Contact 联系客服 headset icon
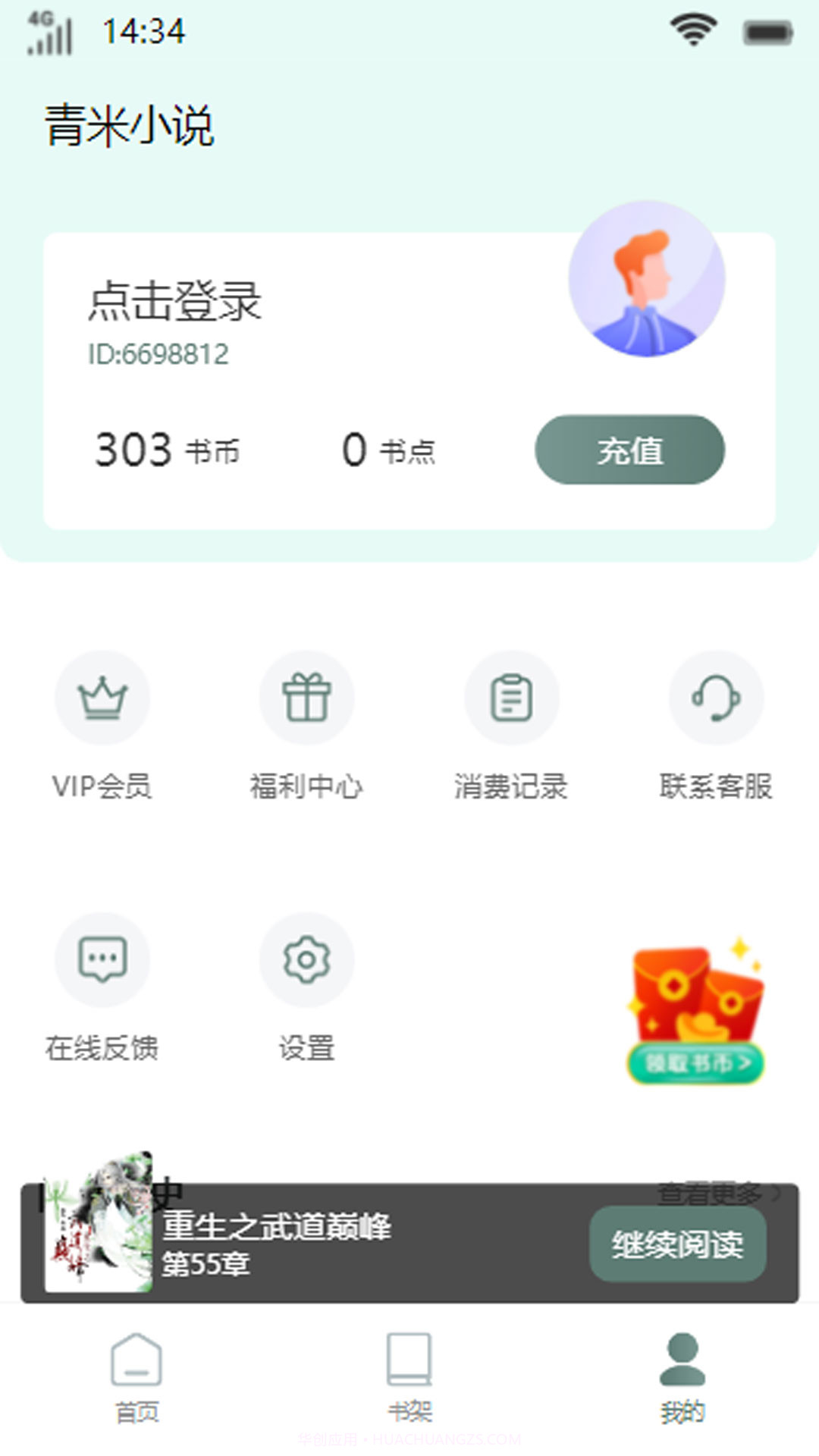The image size is (819, 1456). click(x=716, y=698)
